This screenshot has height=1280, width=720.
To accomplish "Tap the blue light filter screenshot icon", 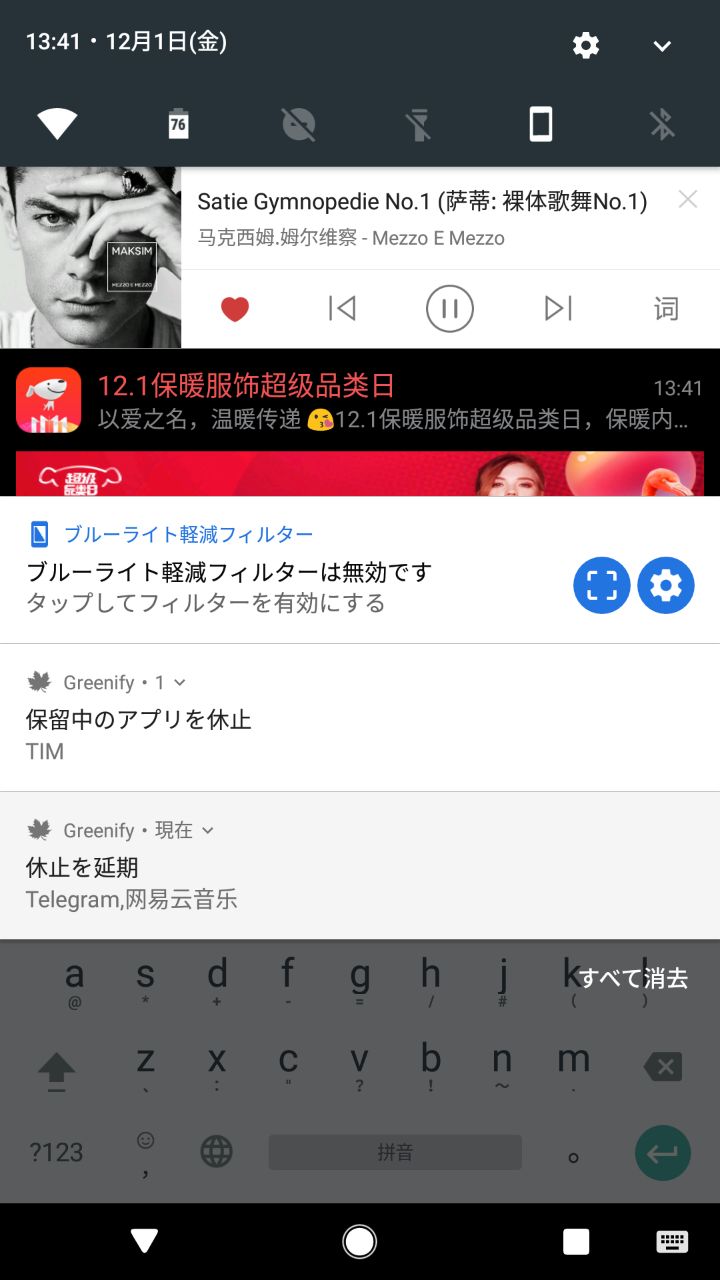I will coord(602,585).
